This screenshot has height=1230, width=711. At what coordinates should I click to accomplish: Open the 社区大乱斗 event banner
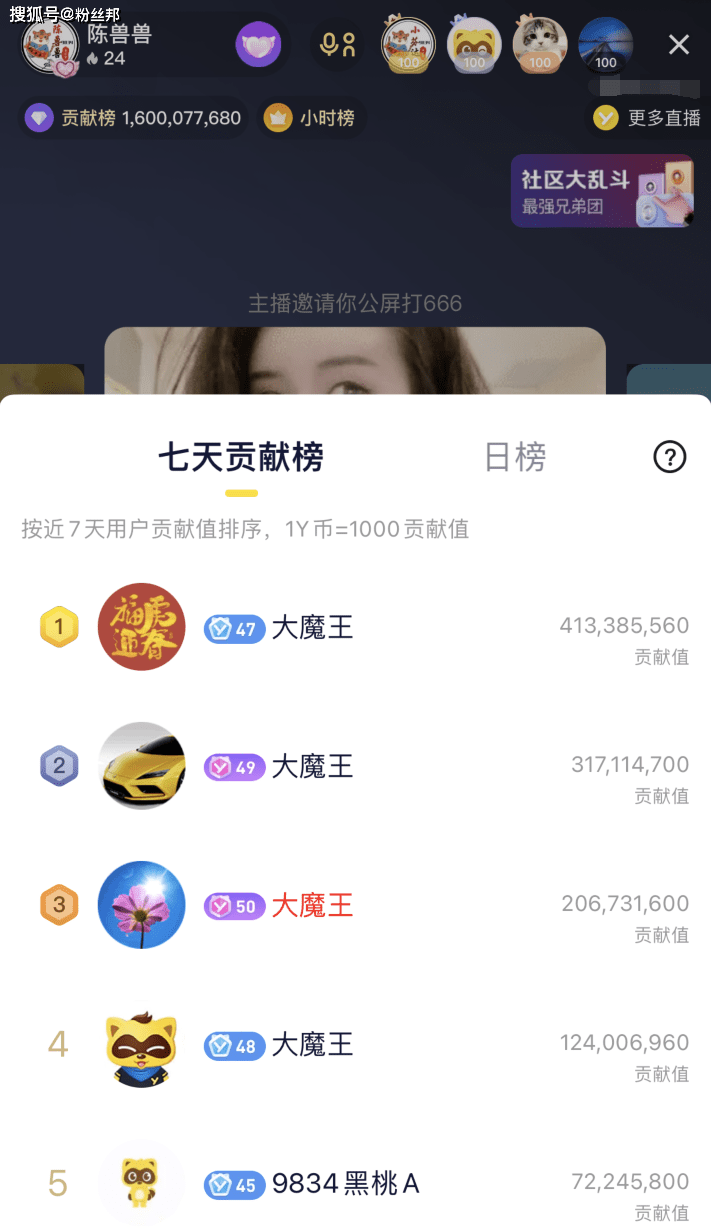pyautogui.click(x=602, y=191)
